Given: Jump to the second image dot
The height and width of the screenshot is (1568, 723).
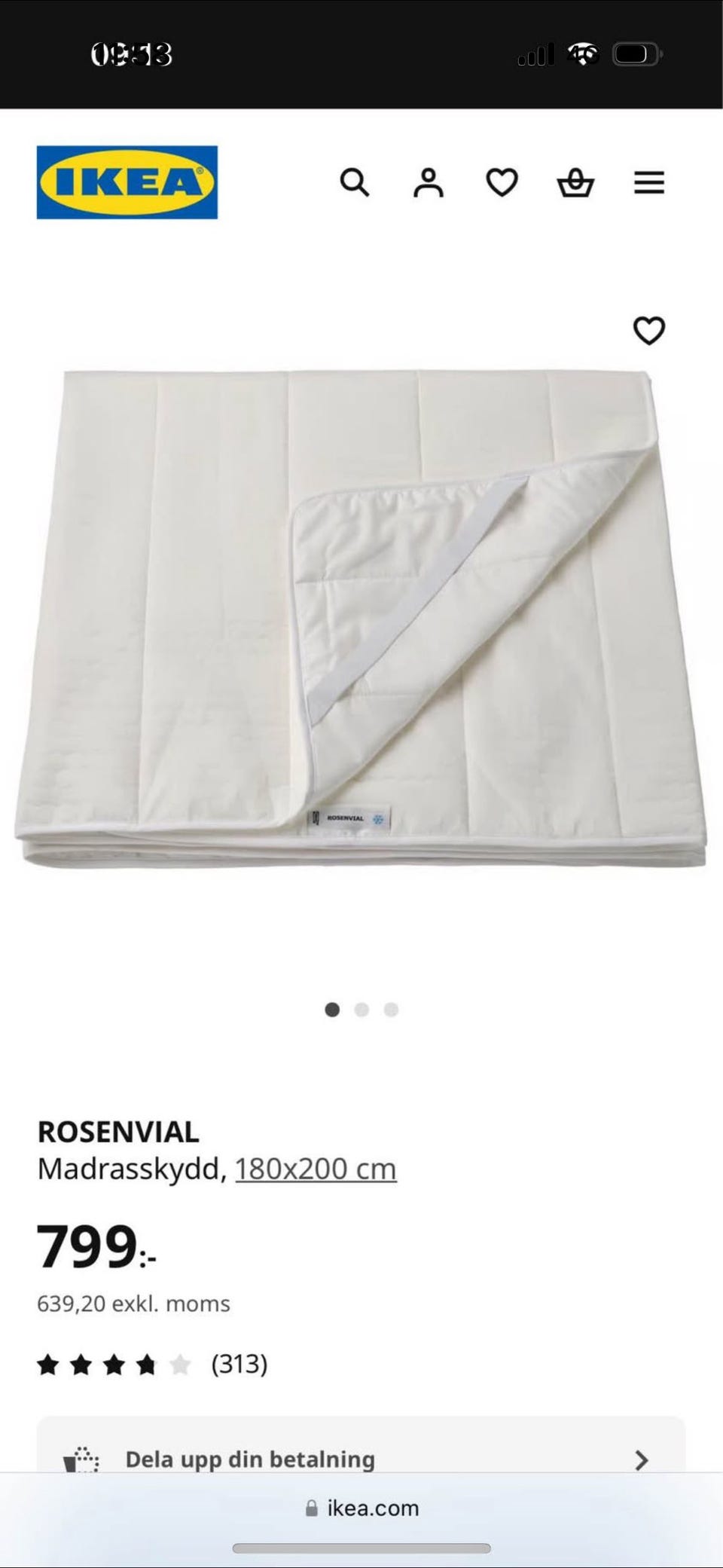Looking at the screenshot, I should tap(361, 1010).
